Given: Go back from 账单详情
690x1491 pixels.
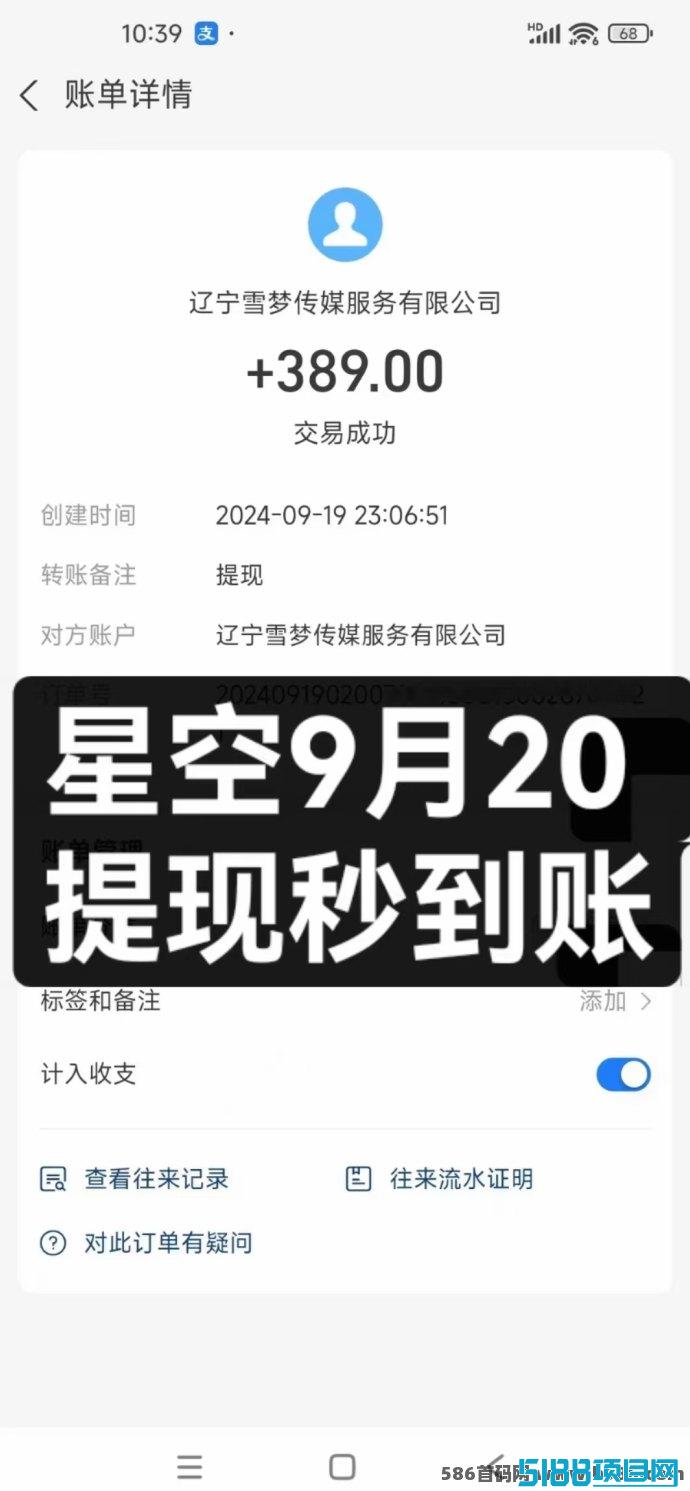Looking at the screenshot, I should (x=29, y=96).
